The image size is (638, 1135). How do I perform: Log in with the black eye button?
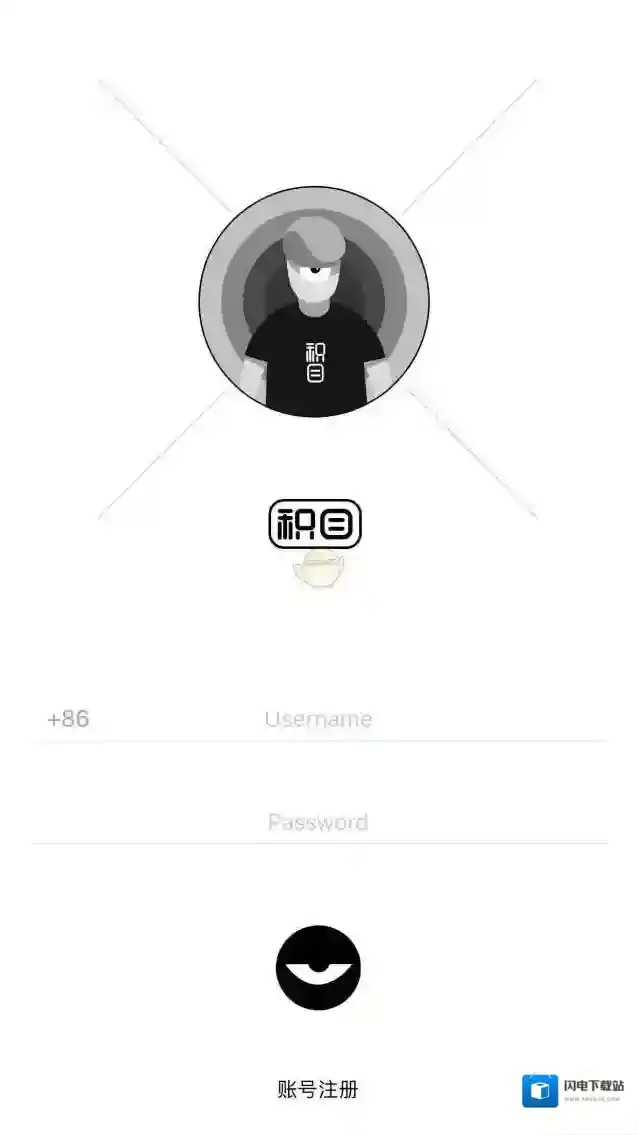tap(318, 967)
